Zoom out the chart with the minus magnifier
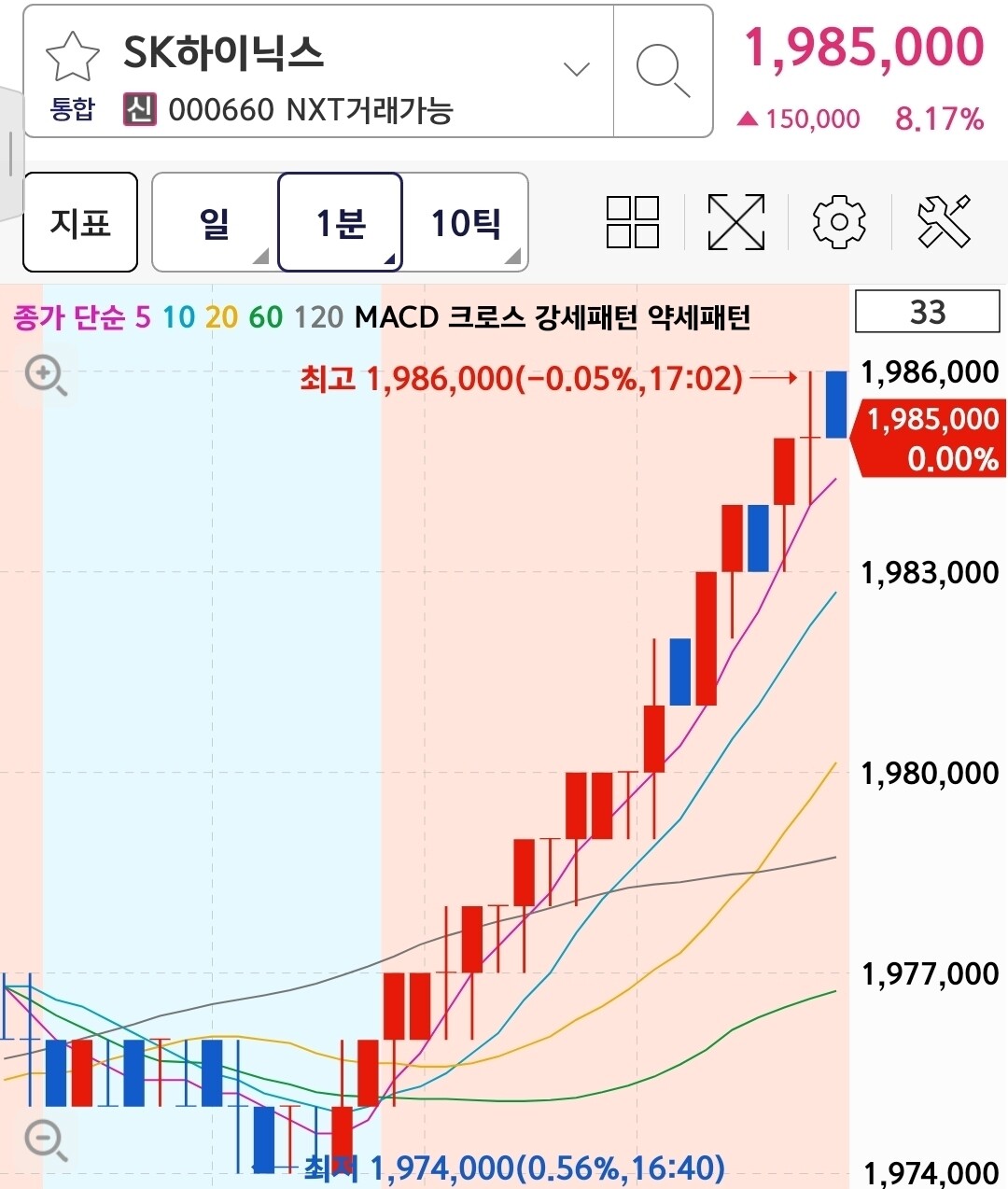The width and height of the screenshot is (1008, 1189). [45, 1140]
